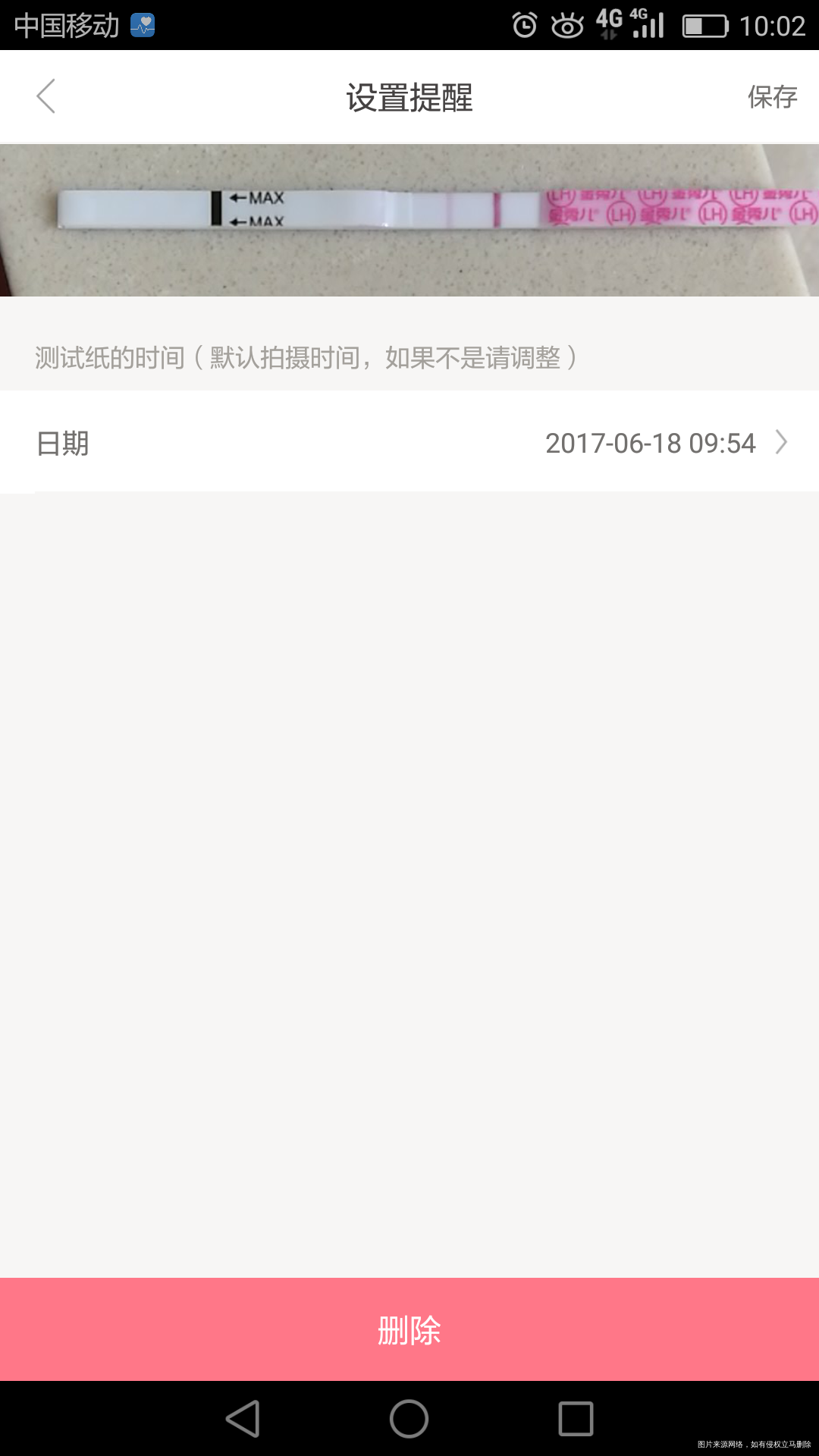Image resolution: width=819 pixels, height=1456 pixels.
Task: Tap the 设置提醒 title text
Action: click(x=409, y=96)
